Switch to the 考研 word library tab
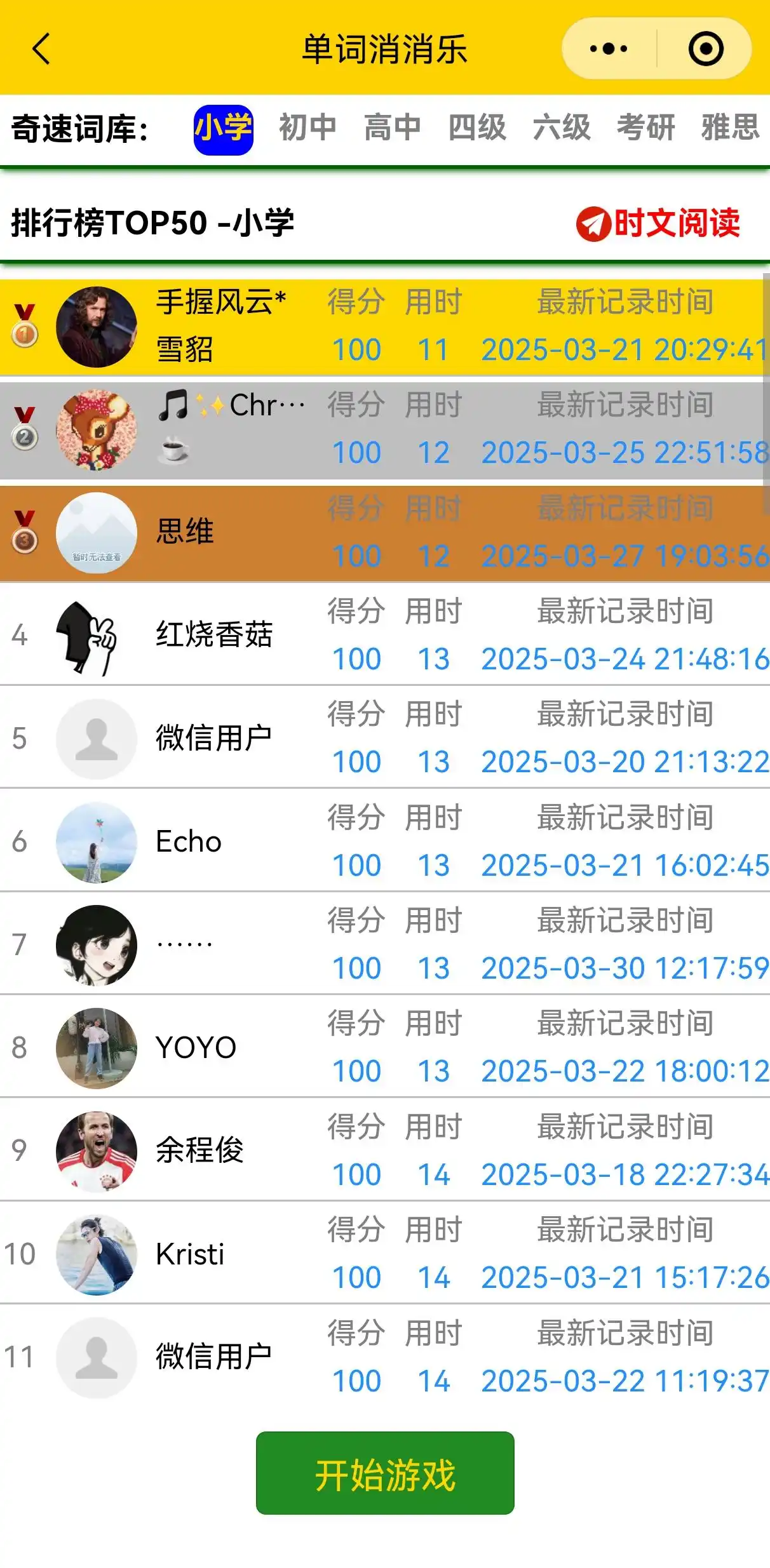Image resolution: width=770 pixels, height=1568 pixels. tap(645, 128)
